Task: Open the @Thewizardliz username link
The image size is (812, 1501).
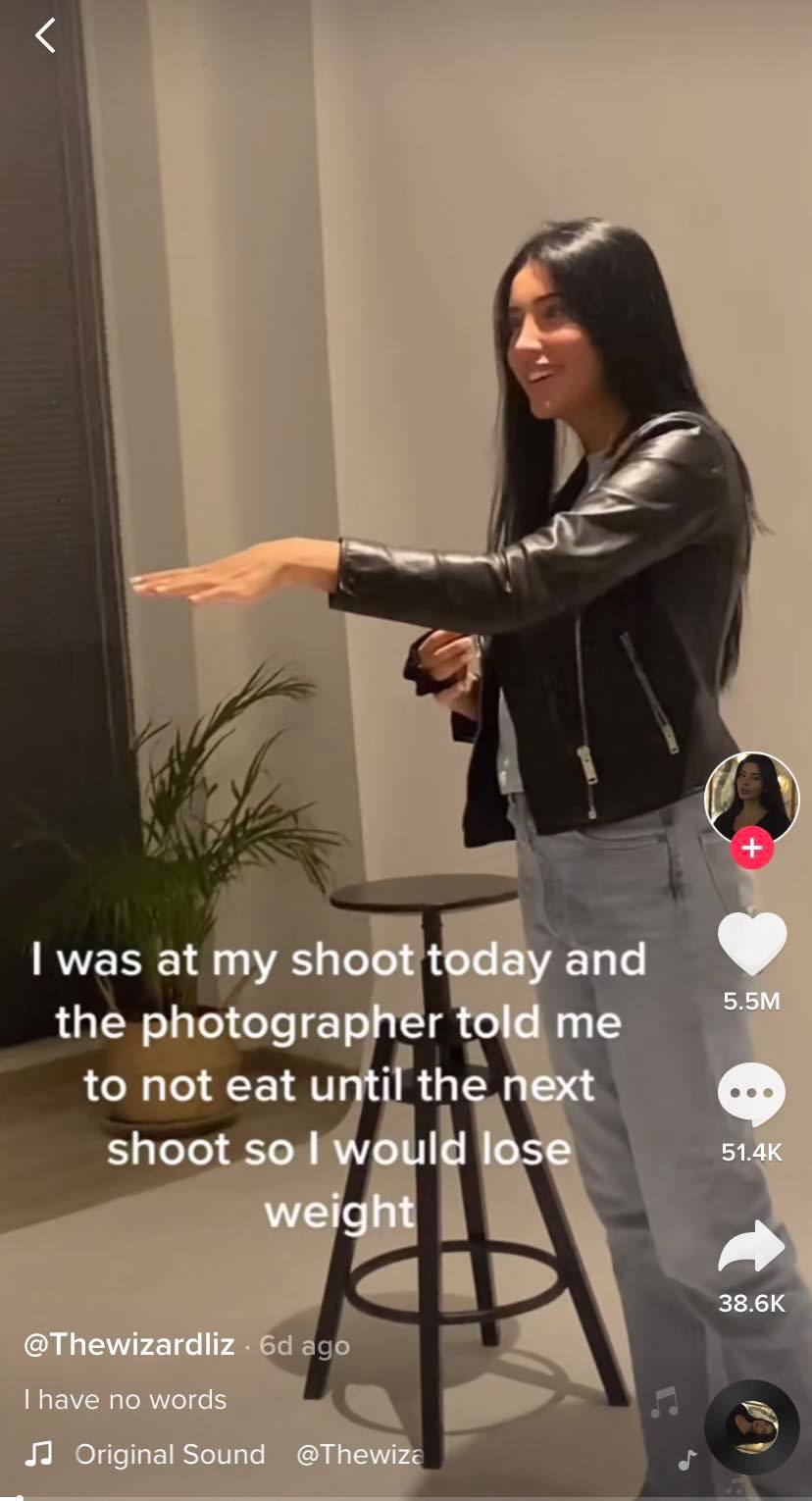Action: click(x=128, y=1344)
